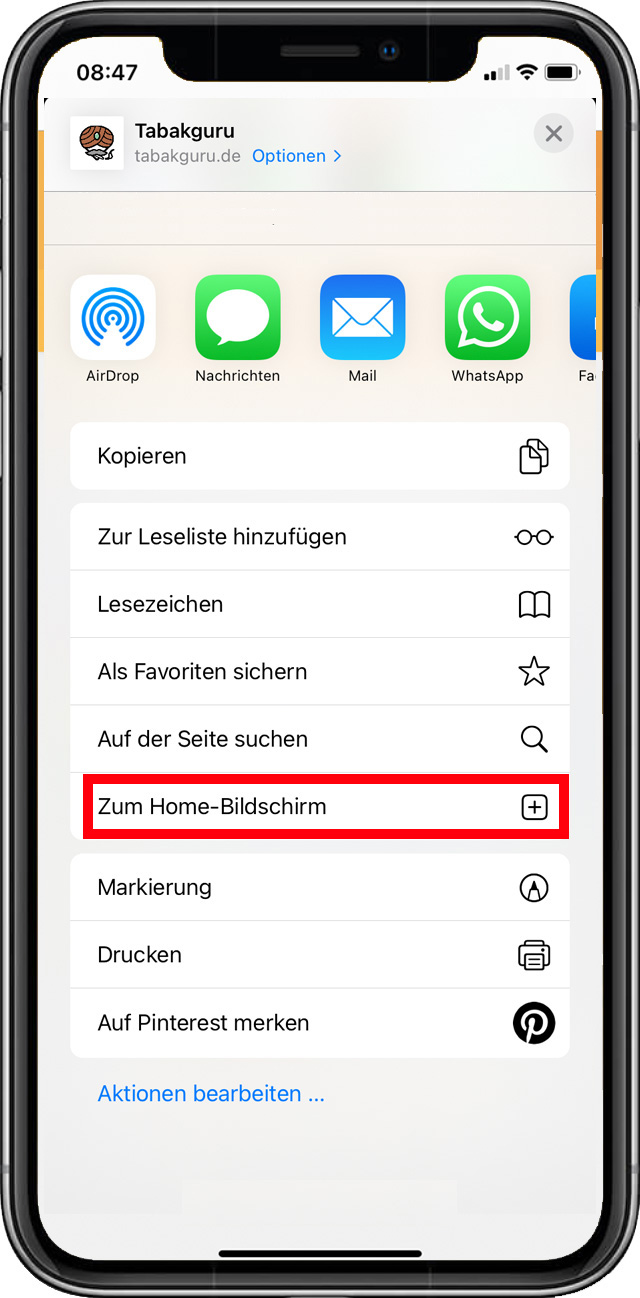
Task: Tap Aktionen bearbeiten link
Action: (211, 1094)
